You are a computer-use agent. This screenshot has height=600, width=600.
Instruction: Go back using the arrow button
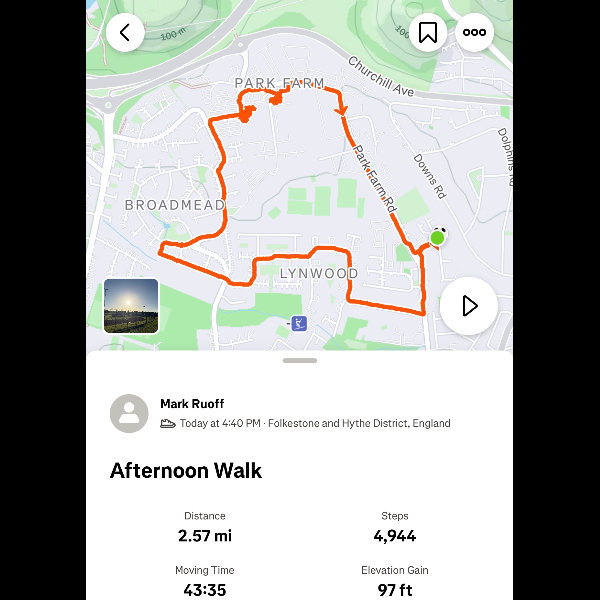point(125,32)
